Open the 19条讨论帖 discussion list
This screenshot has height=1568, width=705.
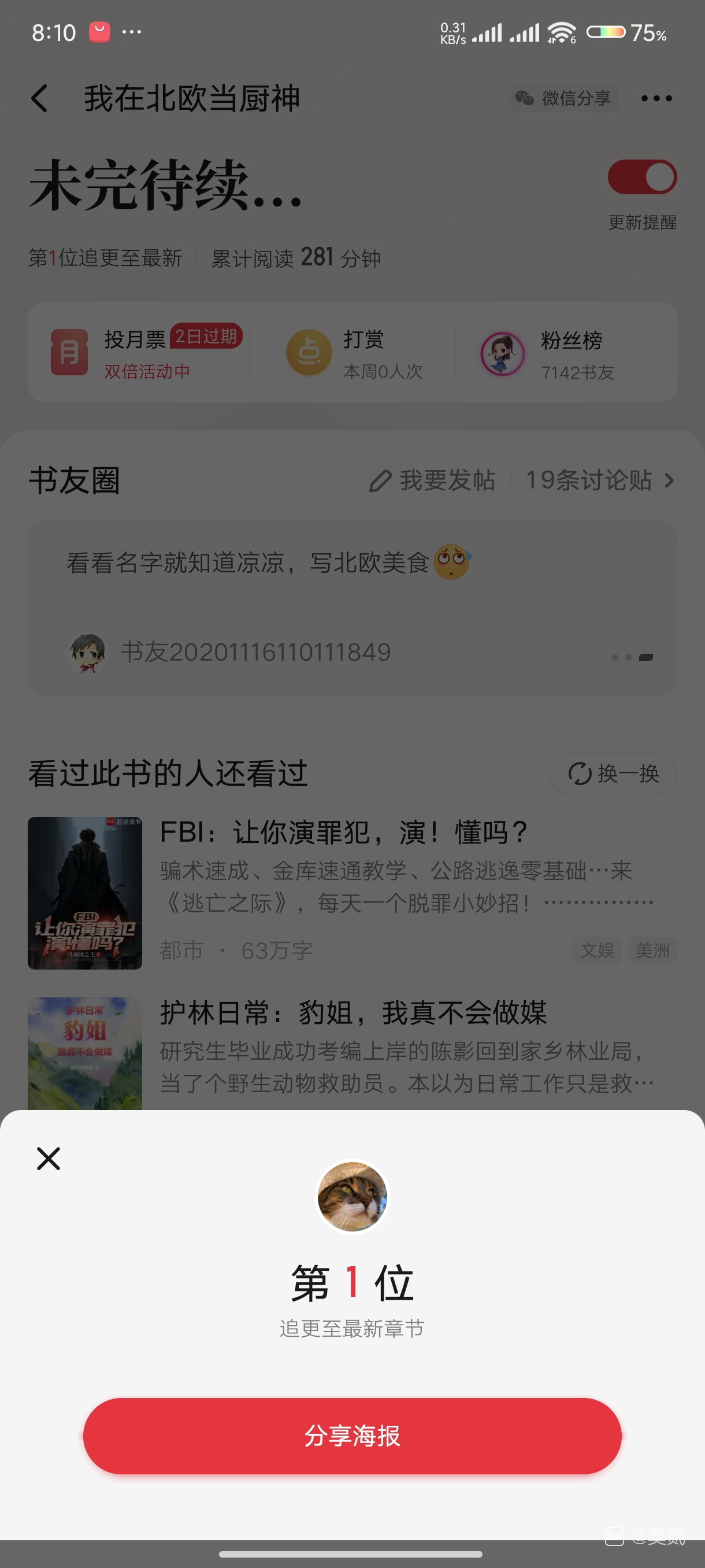(599, 480)
